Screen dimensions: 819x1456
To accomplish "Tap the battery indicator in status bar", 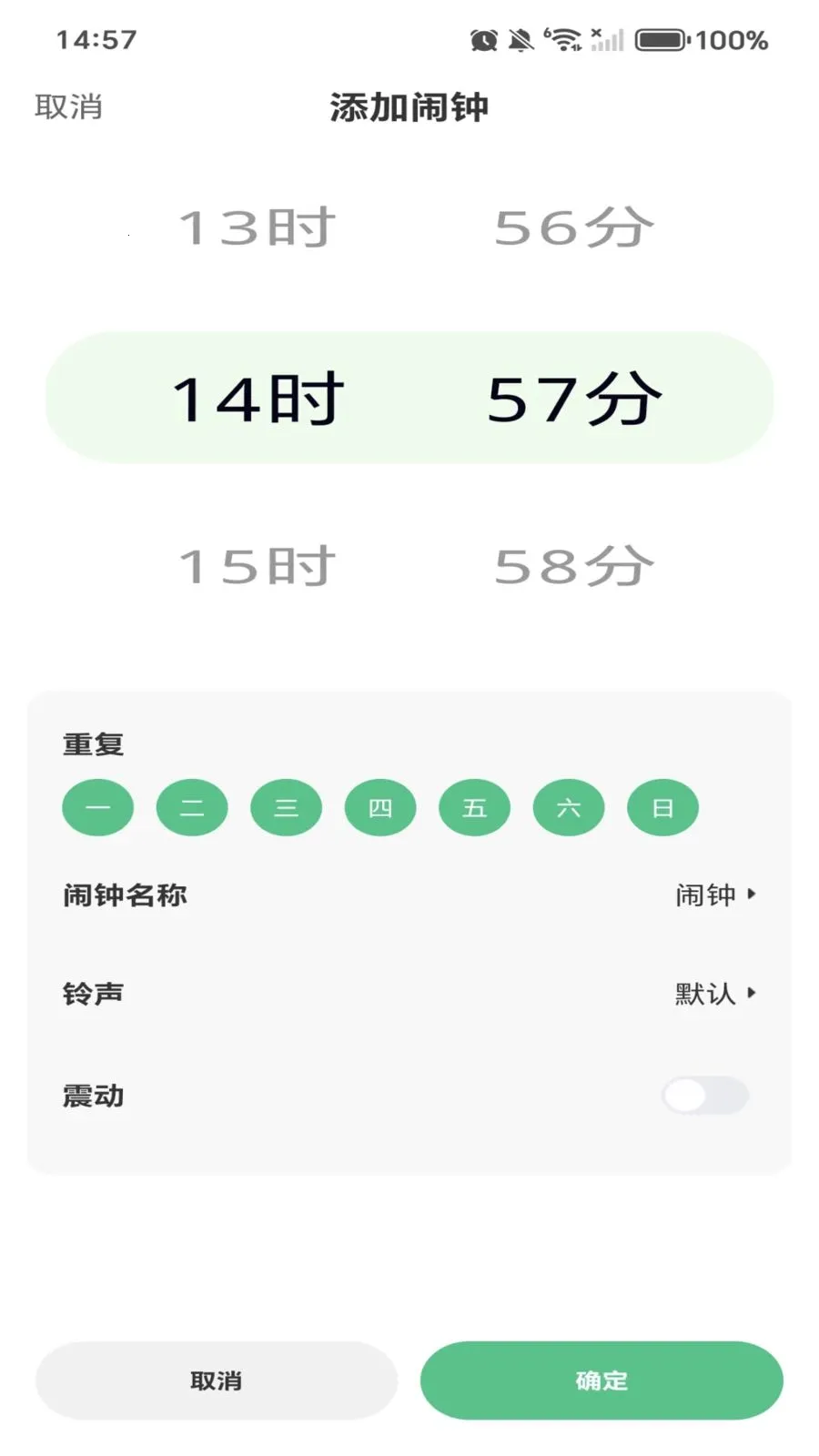I will 662,39.
